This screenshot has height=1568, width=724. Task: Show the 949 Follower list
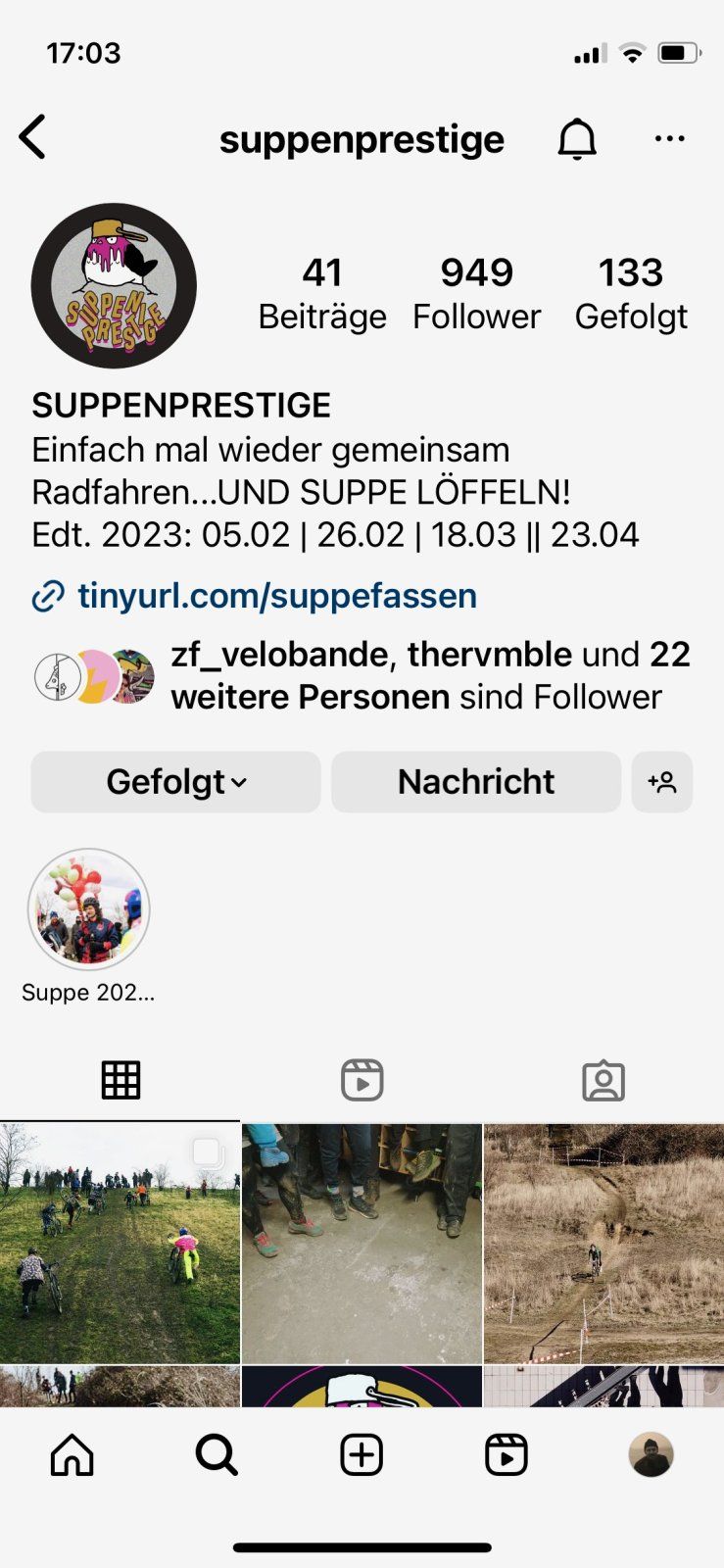(476, 292)
